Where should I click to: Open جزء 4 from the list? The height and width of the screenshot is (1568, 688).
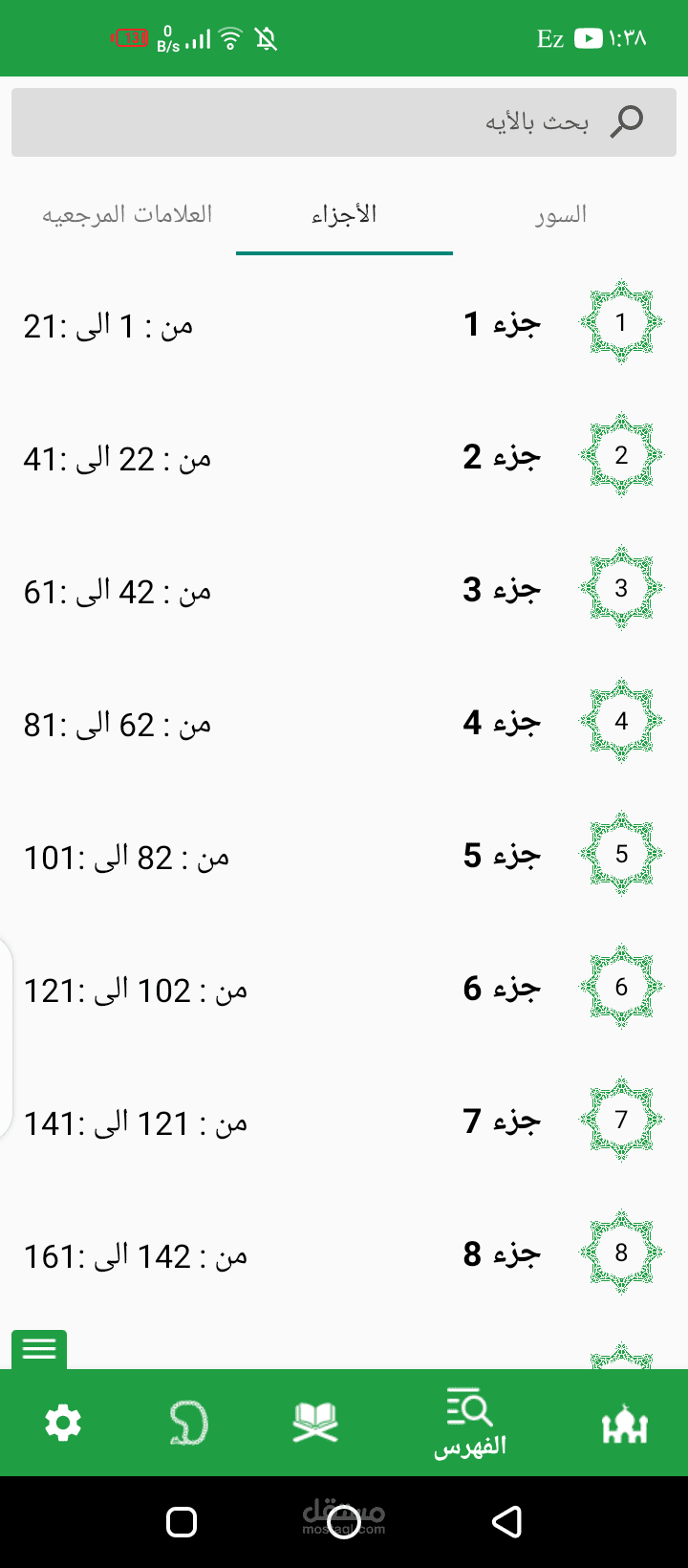344,723
